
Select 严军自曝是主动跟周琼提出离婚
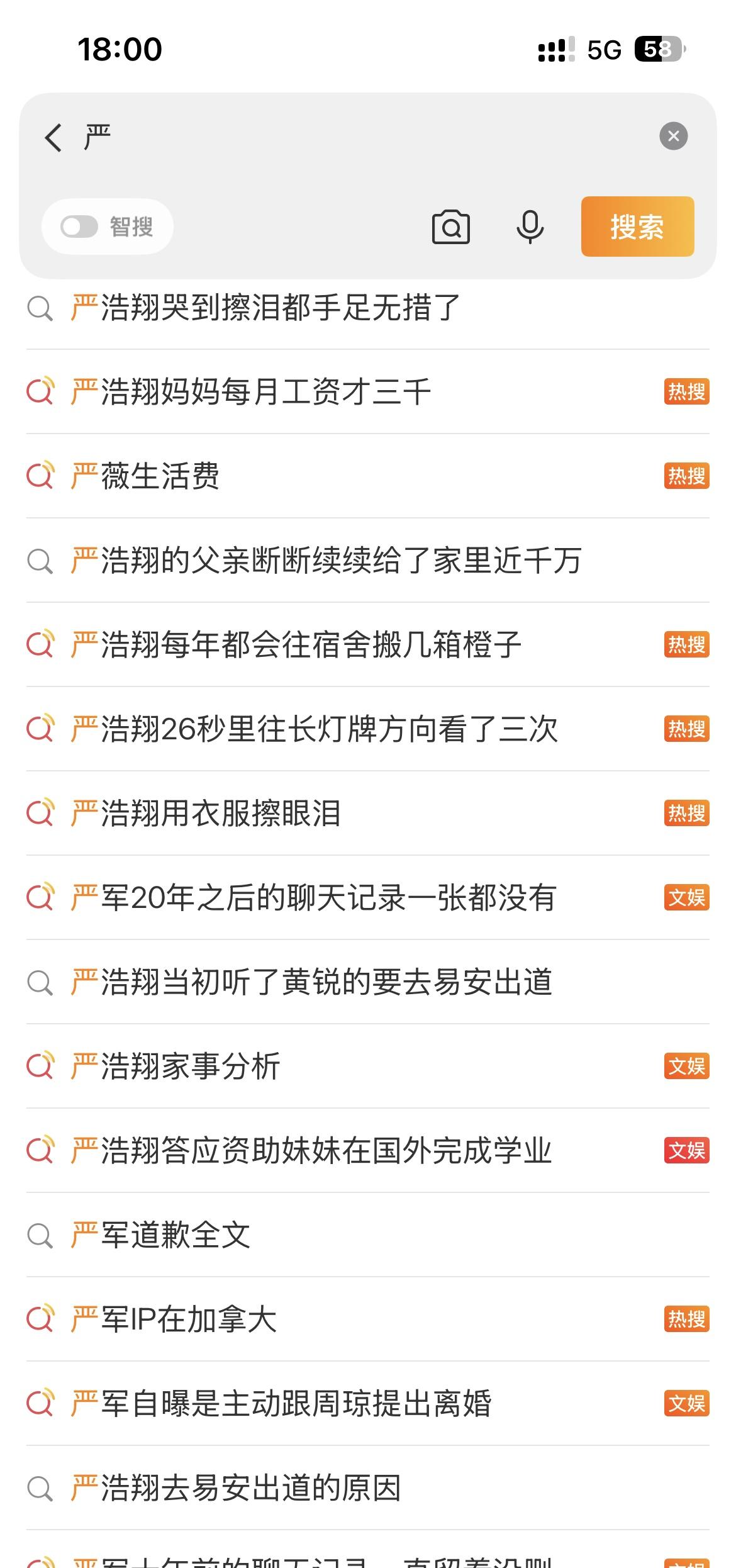click(x=367, y=1403)
